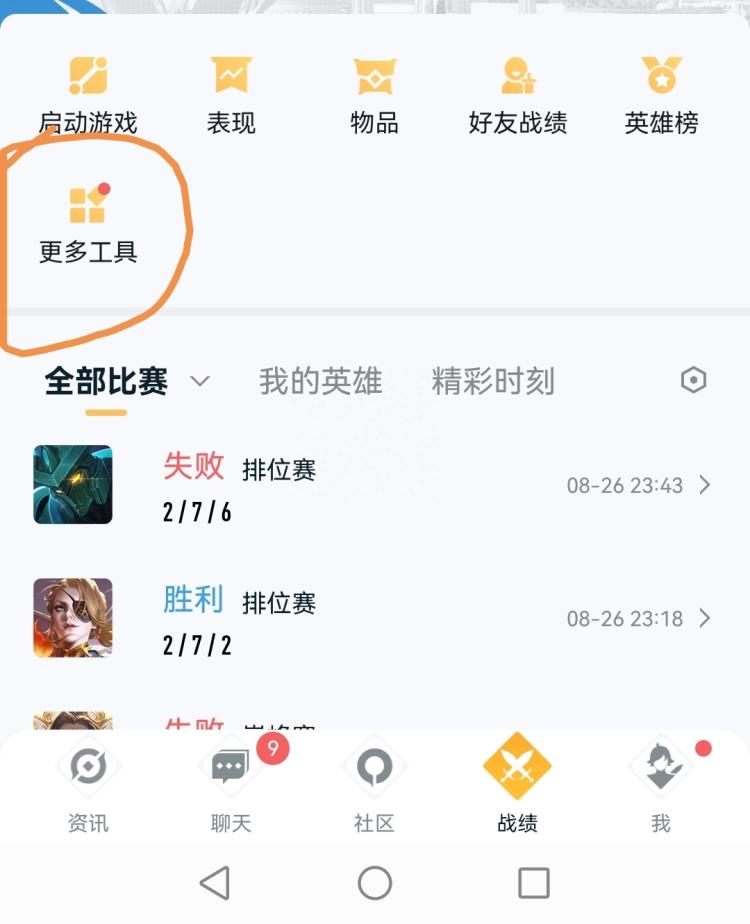Expand details of the 08-26 23:18 victory
Screen dimensions: 750x924
pos(704,618)
